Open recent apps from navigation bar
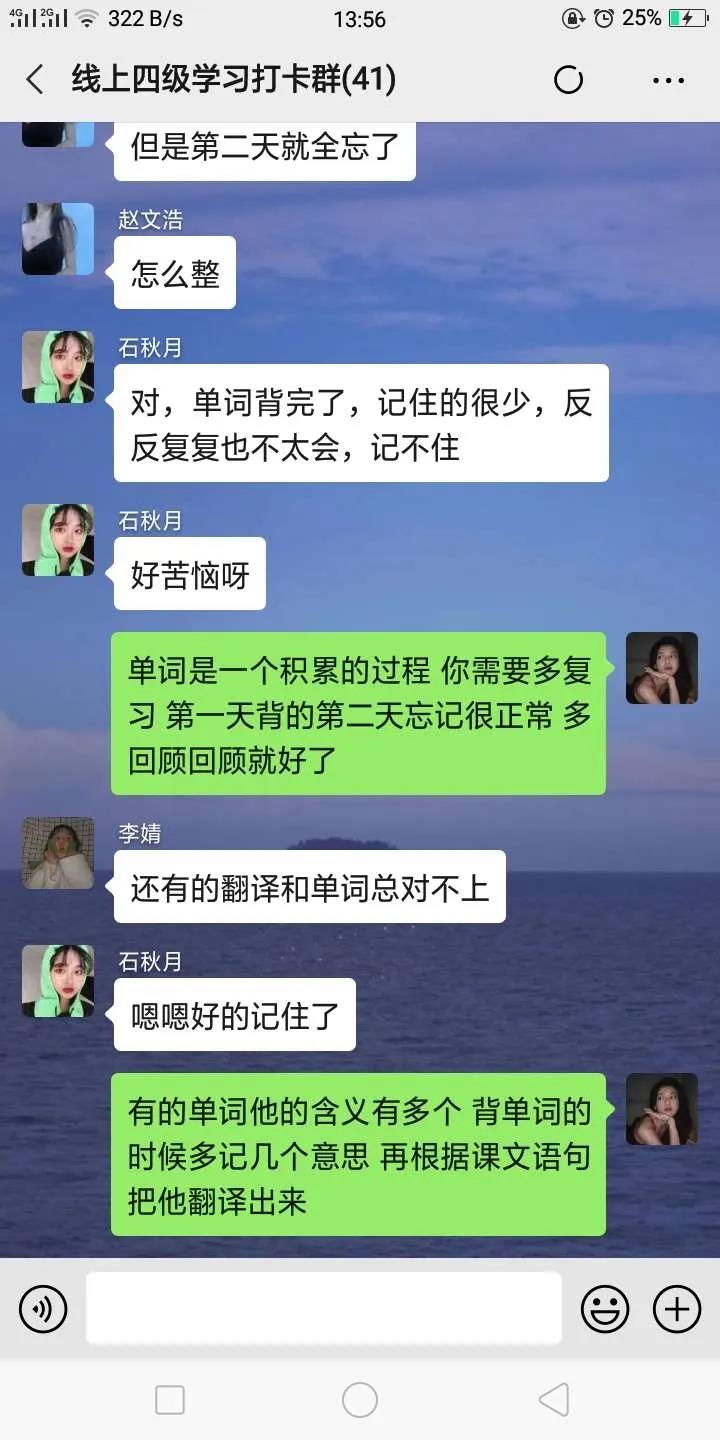This screenshot has height=1440, width=720. (x=170, y=1400)
